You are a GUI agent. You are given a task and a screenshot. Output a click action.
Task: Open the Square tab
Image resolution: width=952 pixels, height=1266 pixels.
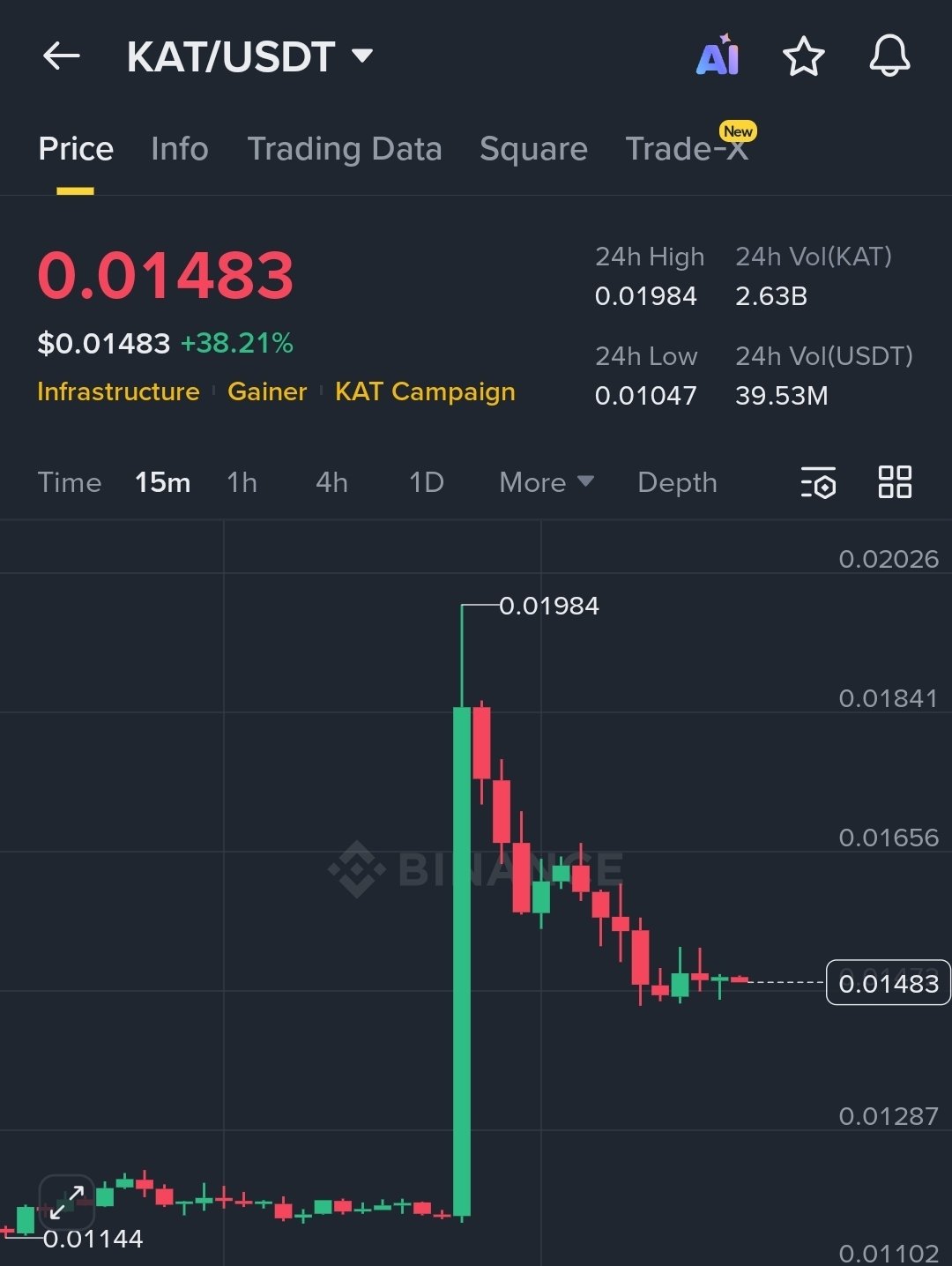point(533,149)
